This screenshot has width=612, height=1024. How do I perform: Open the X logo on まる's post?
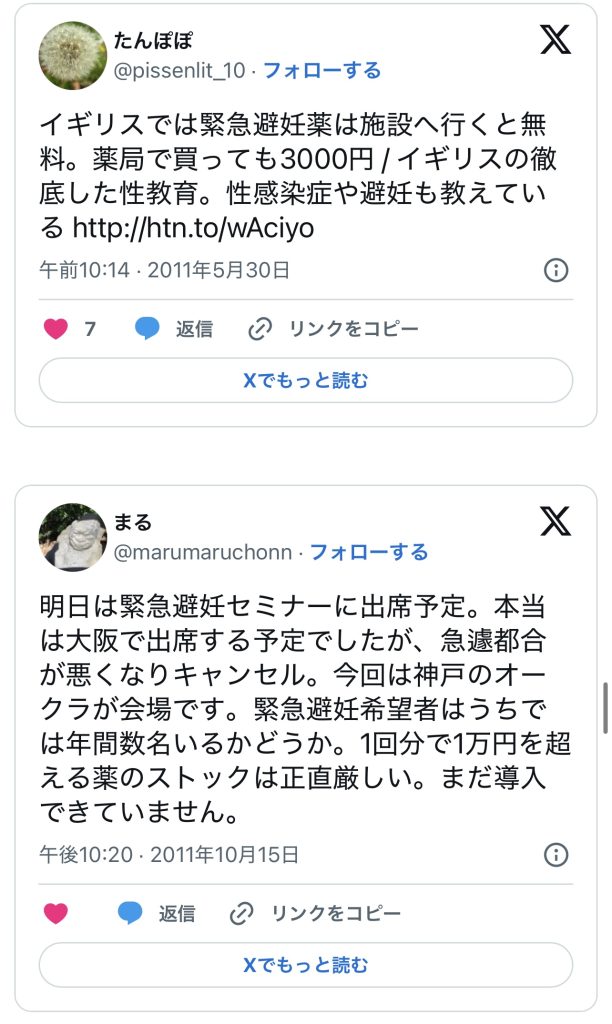point(555,521)
